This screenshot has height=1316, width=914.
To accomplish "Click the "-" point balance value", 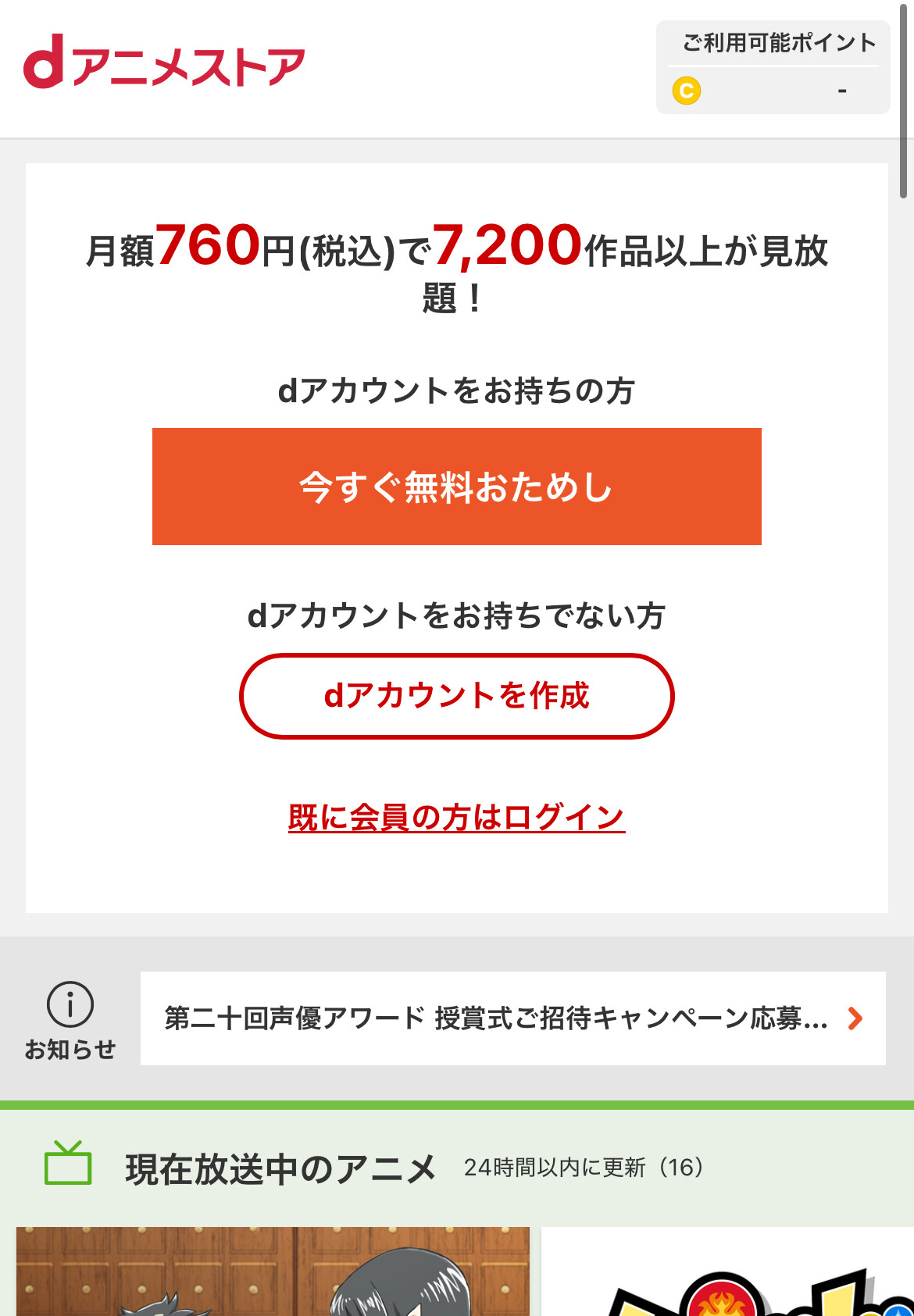I will (x=842, y=90).
